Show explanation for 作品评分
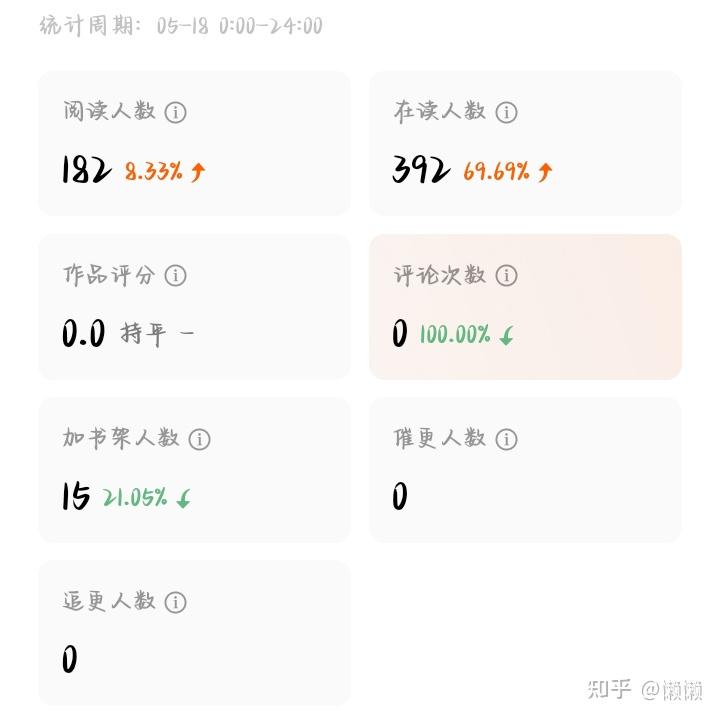720x720 pixels. [x=175, y=276]
